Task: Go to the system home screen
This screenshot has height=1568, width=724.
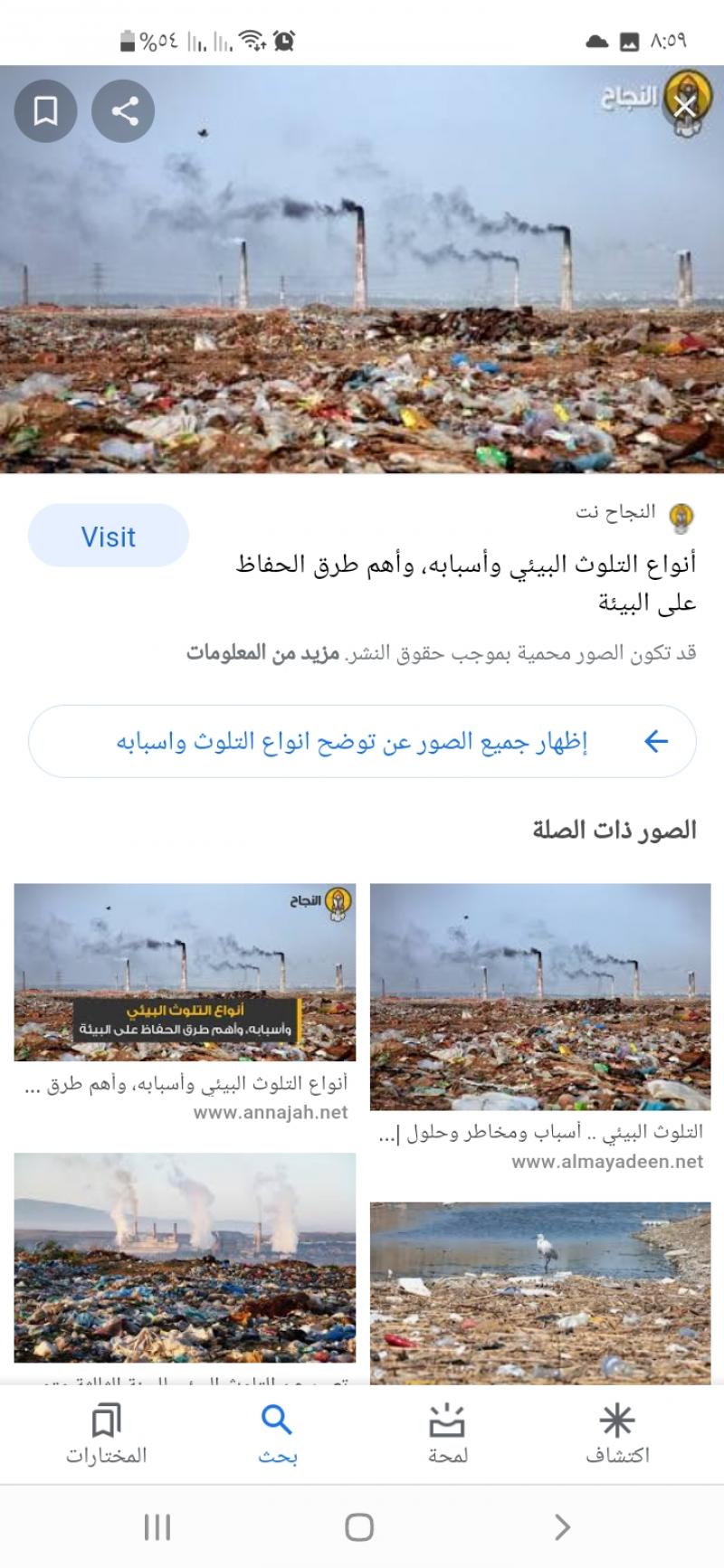Action: click(x=359, y=1527)
